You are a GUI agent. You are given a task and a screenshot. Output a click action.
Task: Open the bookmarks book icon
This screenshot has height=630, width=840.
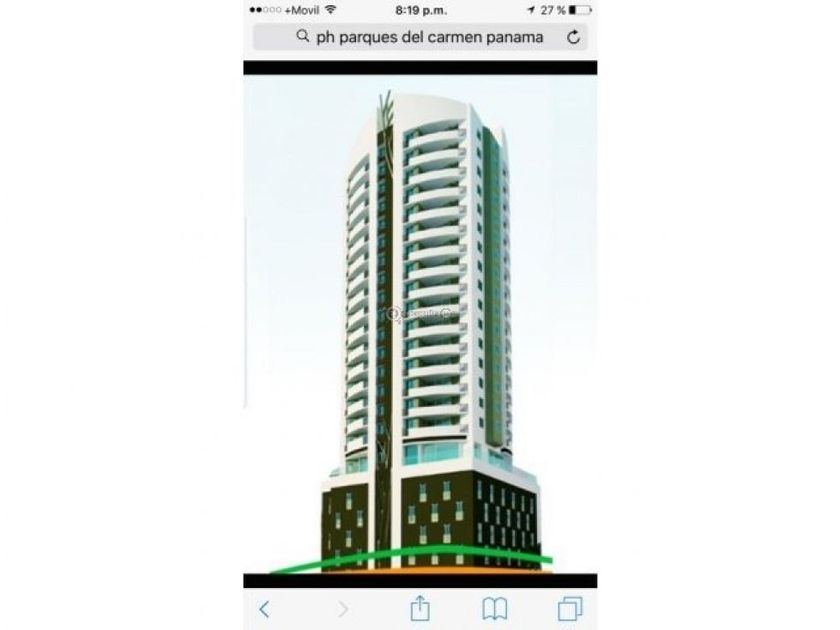(494, 609)
